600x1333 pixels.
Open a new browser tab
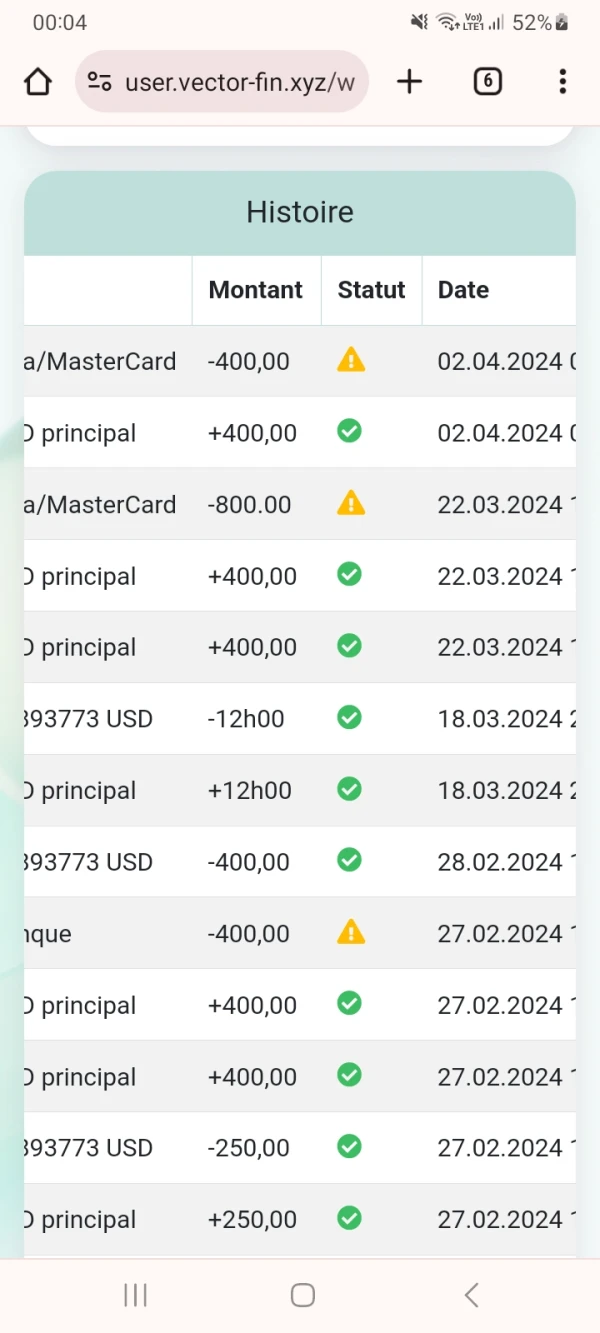tap(410, 82)
